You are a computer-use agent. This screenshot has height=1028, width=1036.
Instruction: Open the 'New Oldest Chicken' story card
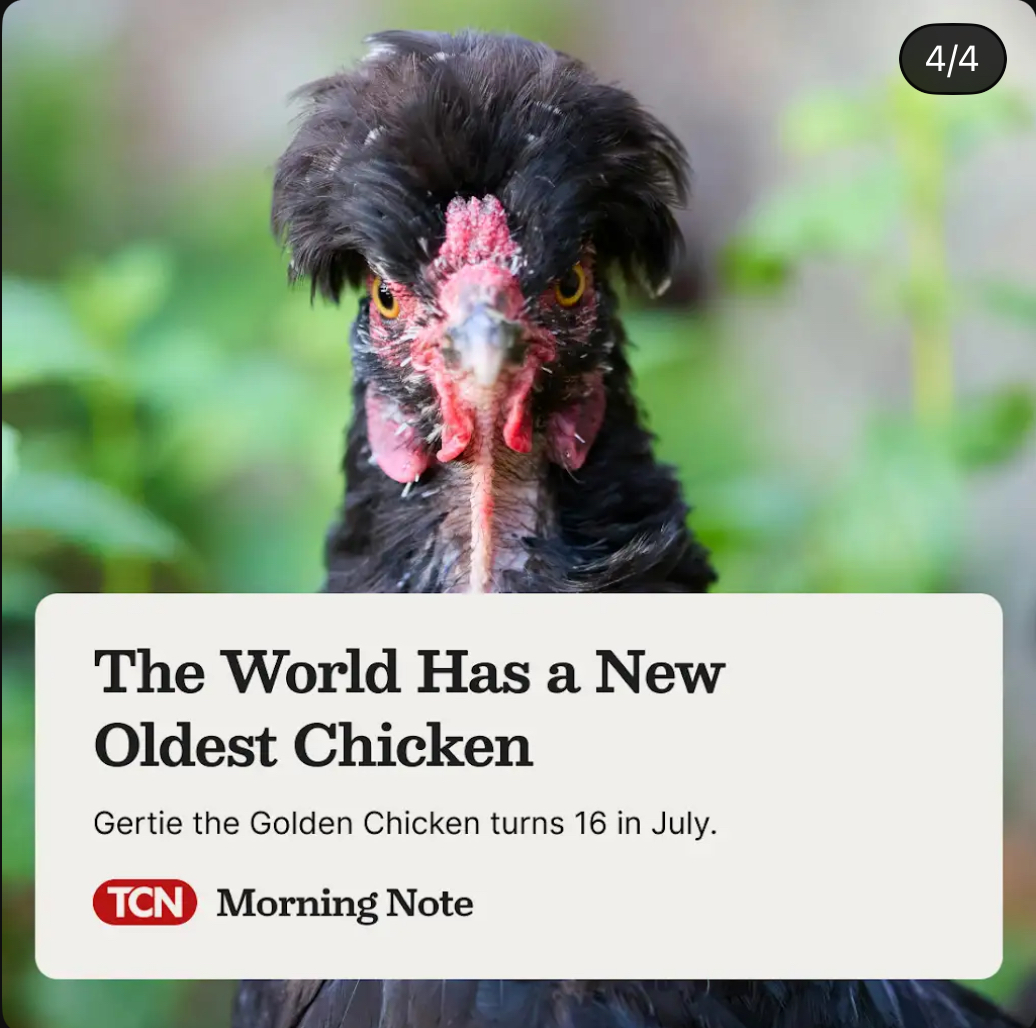pyautogui.click(x=410, y=709)
